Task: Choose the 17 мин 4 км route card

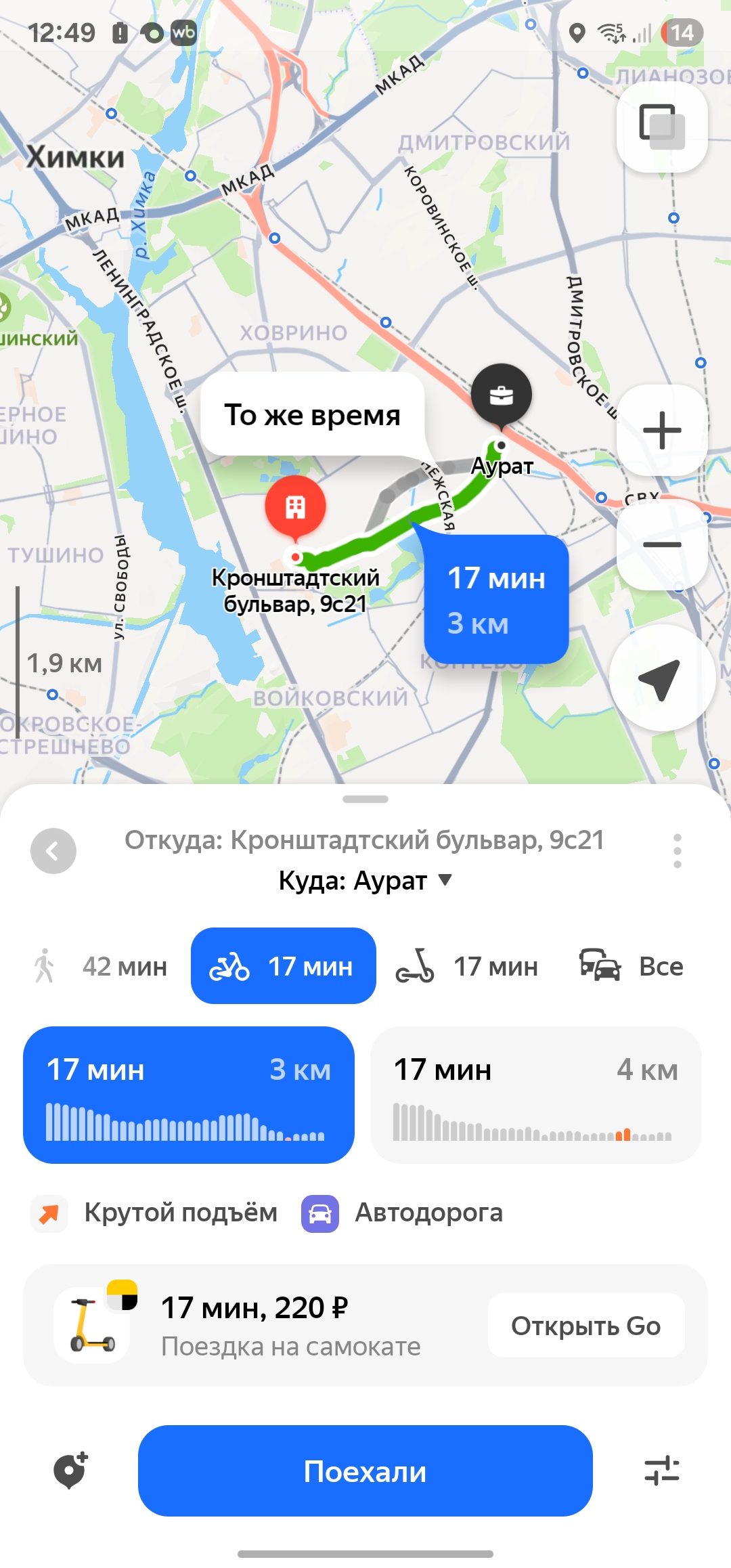Action: [535, 1095]
